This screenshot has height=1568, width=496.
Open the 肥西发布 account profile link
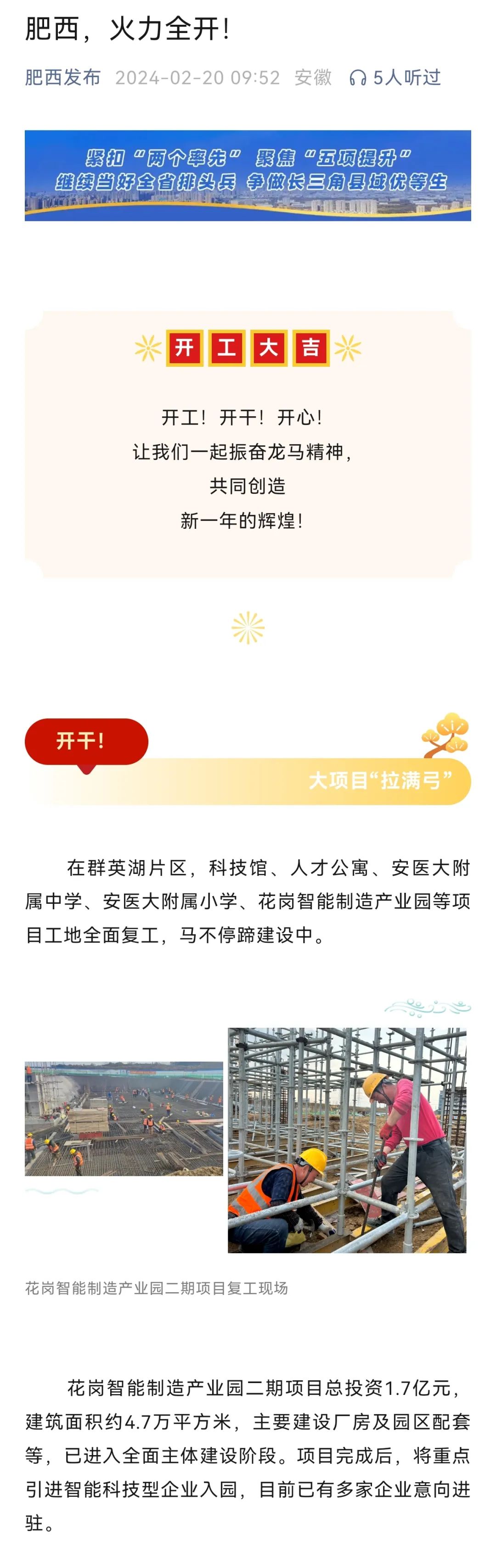point(62,77)
